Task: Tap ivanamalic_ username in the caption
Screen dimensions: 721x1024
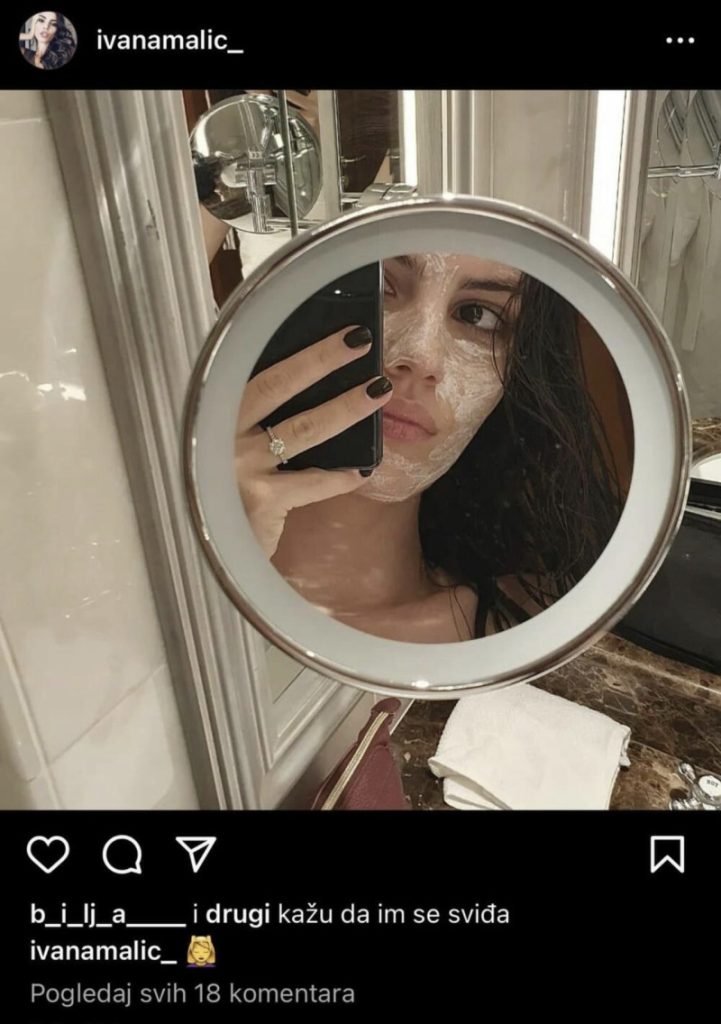Action: [x=103, y=952]
